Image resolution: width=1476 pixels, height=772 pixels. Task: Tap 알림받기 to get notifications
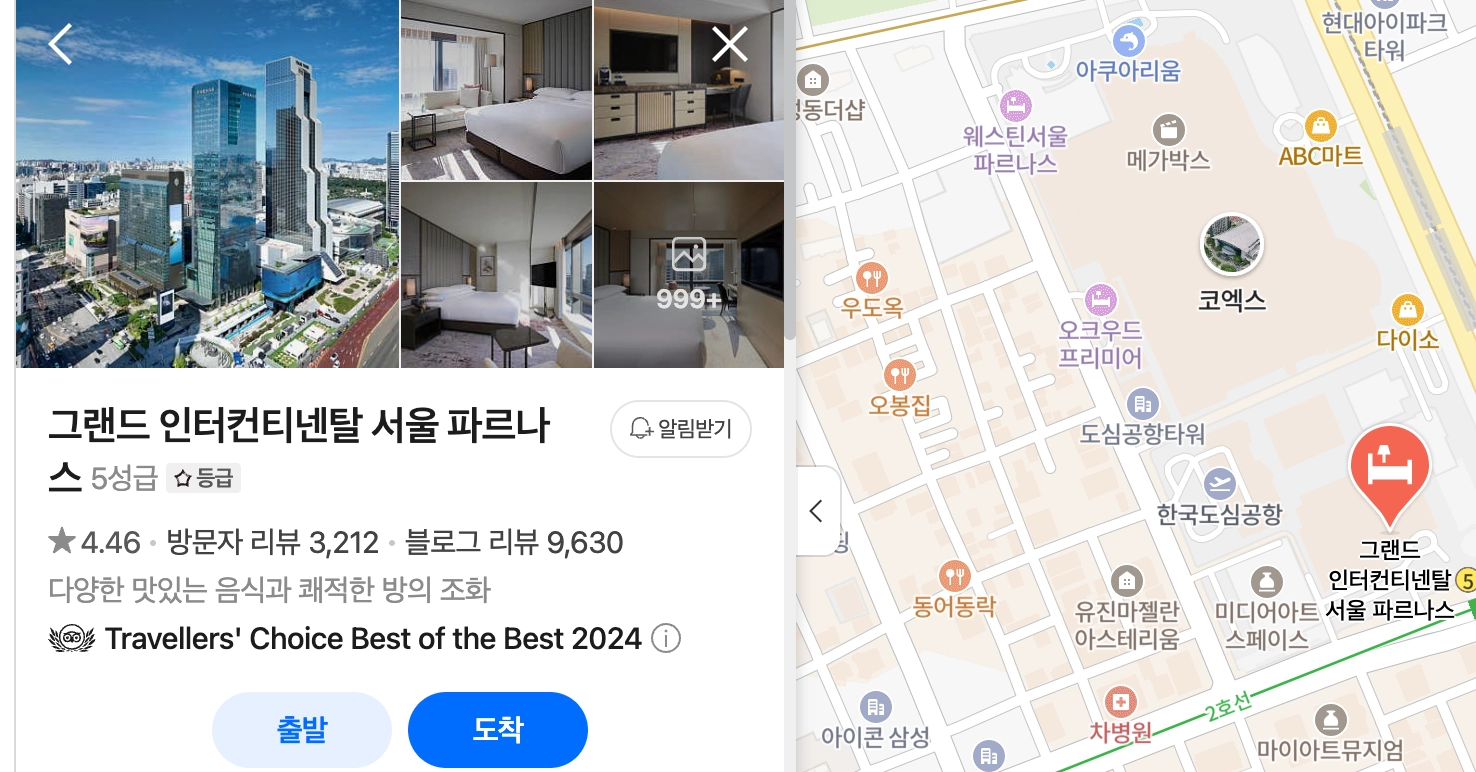681,429
